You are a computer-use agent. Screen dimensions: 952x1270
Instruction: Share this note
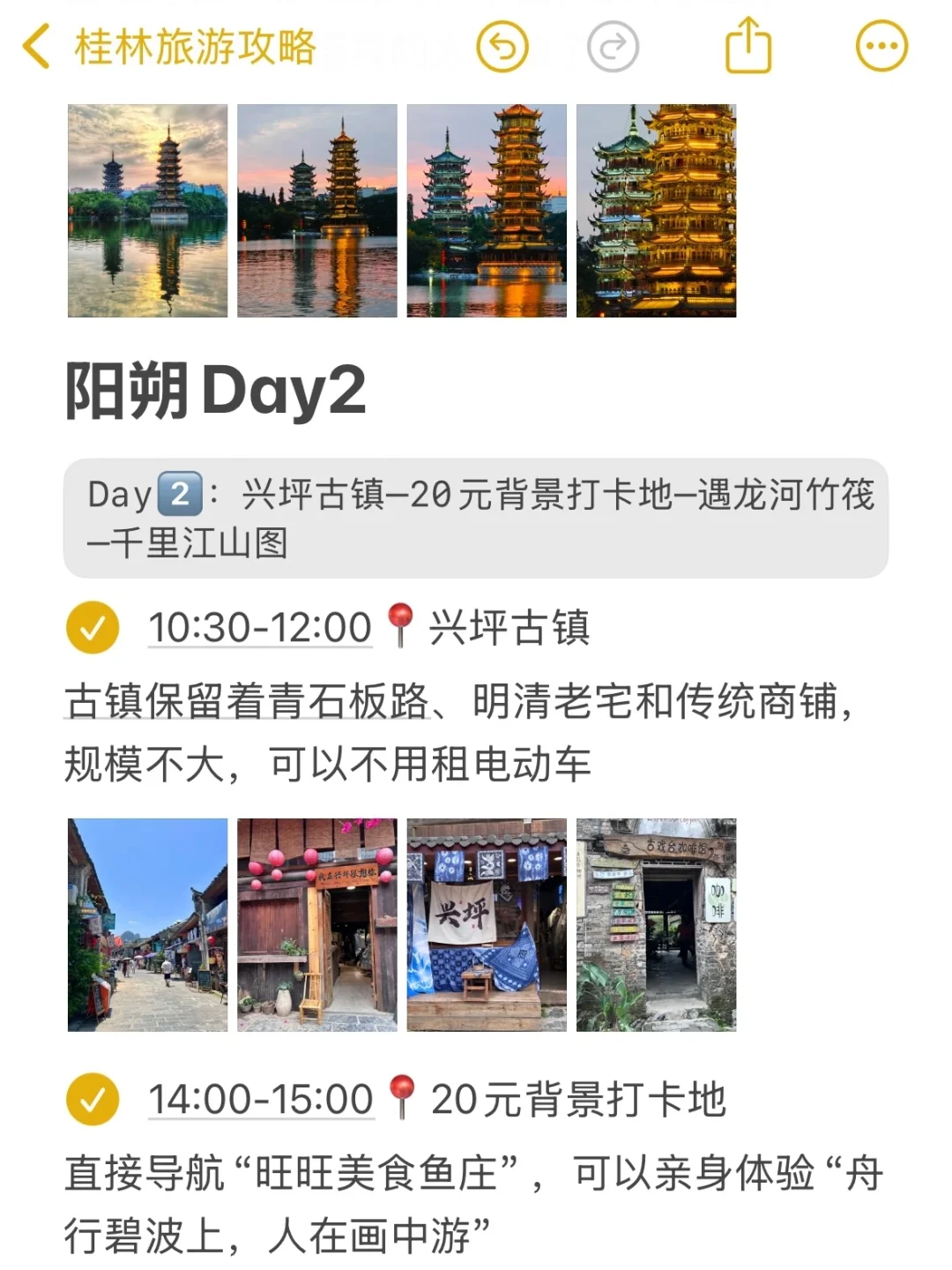tap(748, 45)
